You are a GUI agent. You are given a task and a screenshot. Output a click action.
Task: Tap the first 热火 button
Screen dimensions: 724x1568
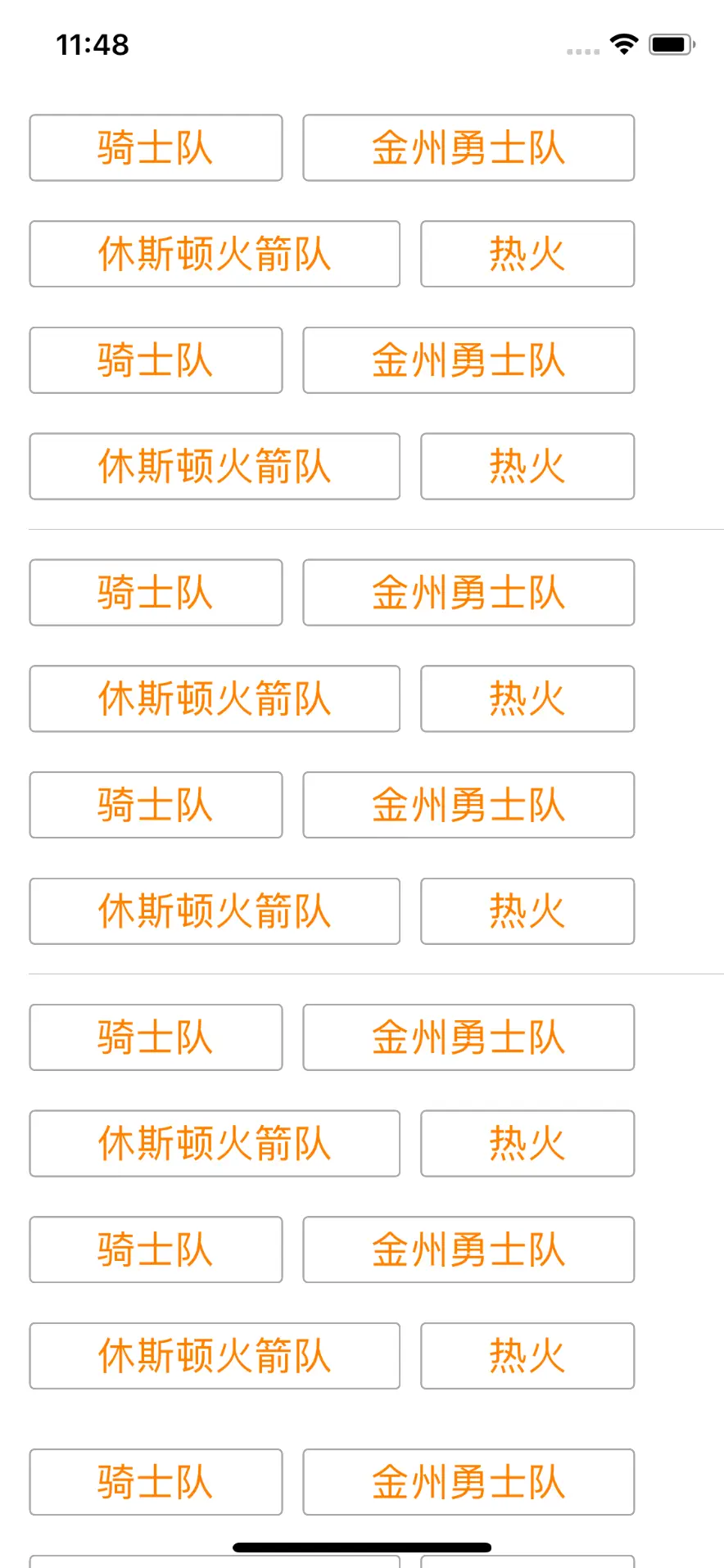(527, 254)
